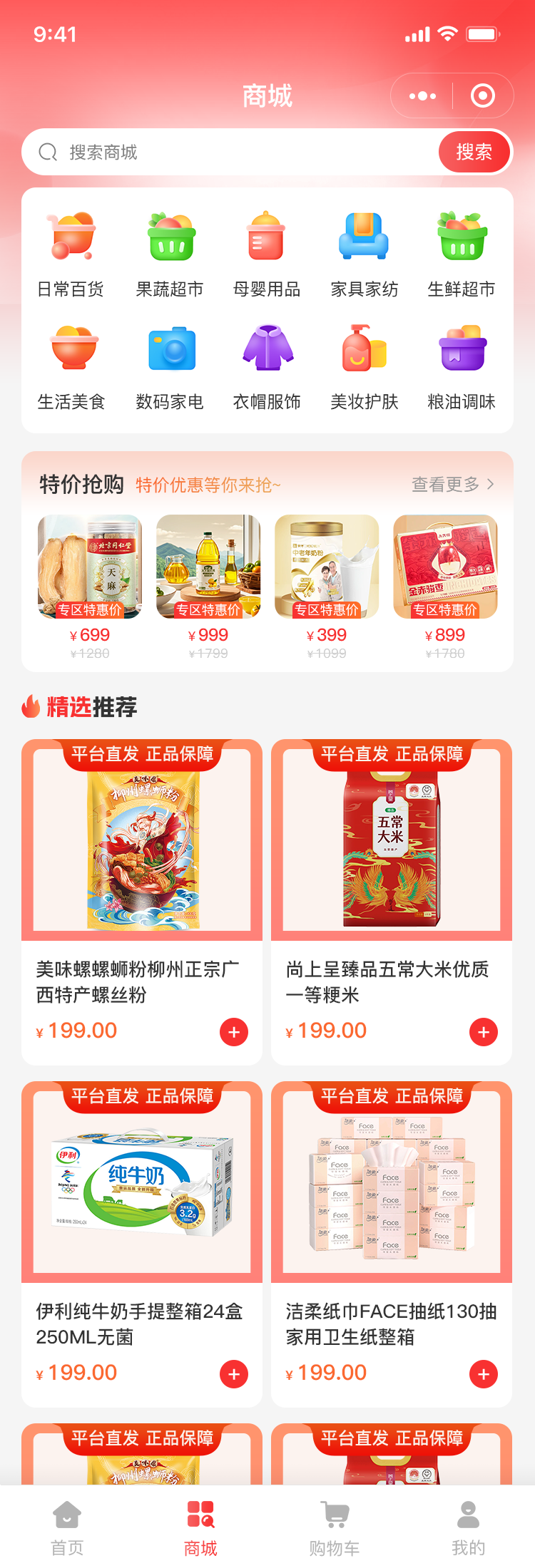Add 五常大米 to cart with plus button
This screenshot has height=1568, width=535.
pos(484,1032)
